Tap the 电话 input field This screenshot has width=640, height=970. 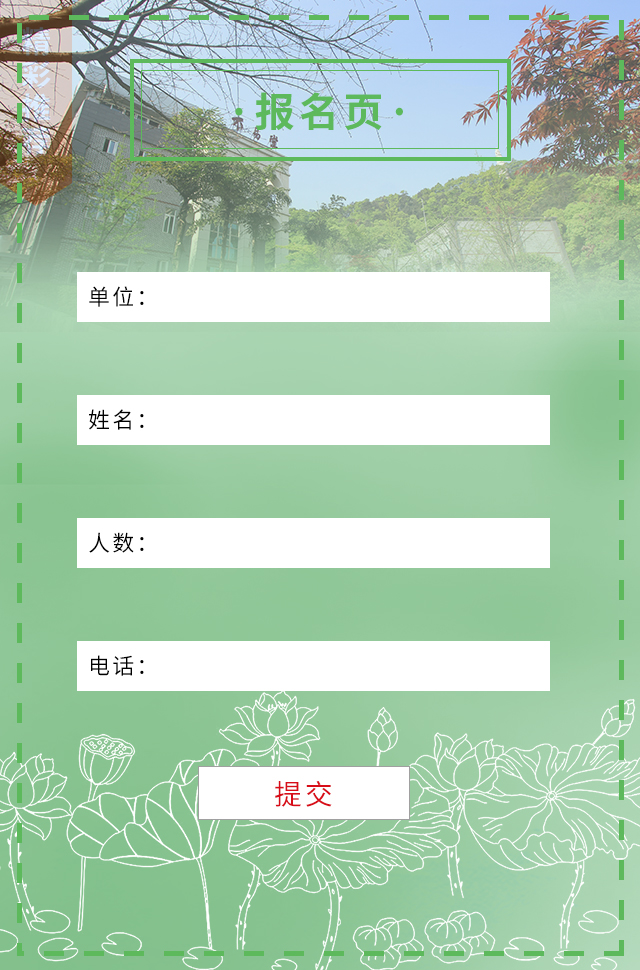[345, 666]
